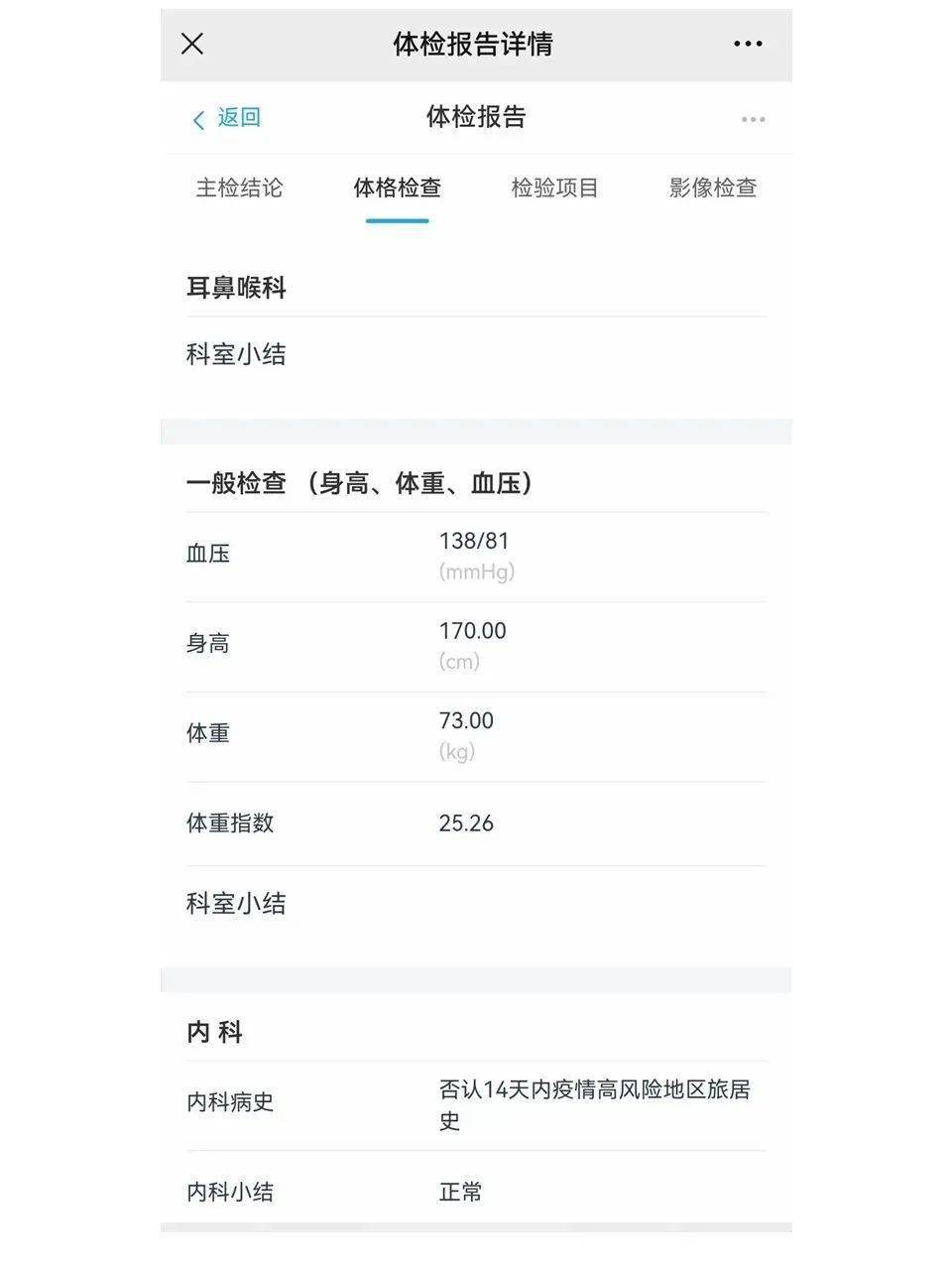The height and width of the screenshot is (1270, 952).
Task: Select the 体格检查 tab
Action: click(397, 188)
